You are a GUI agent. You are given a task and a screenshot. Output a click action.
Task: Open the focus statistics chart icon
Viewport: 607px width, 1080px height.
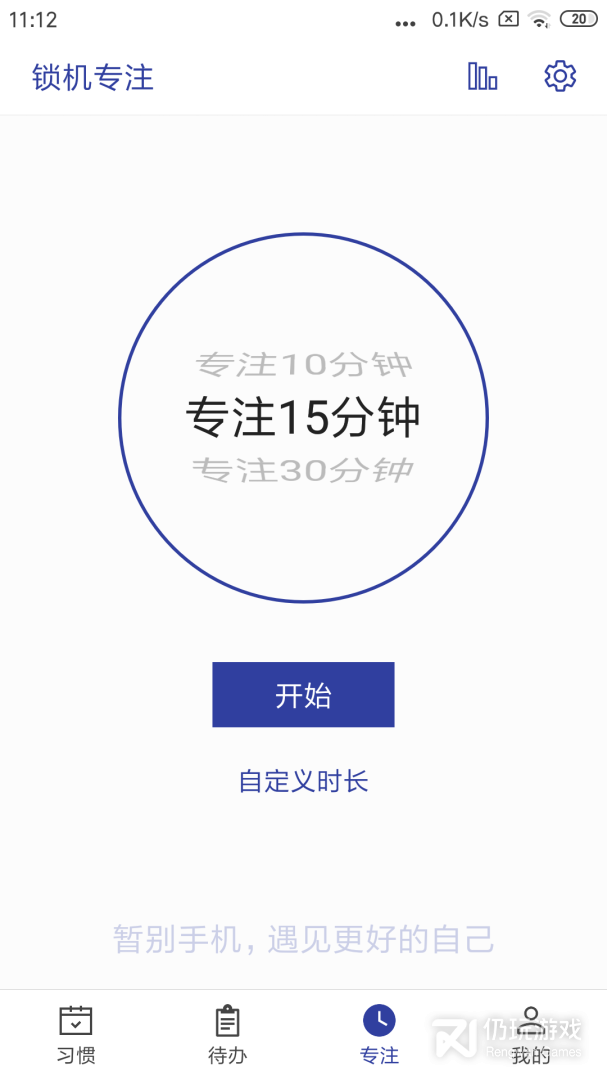click(482, 77)
